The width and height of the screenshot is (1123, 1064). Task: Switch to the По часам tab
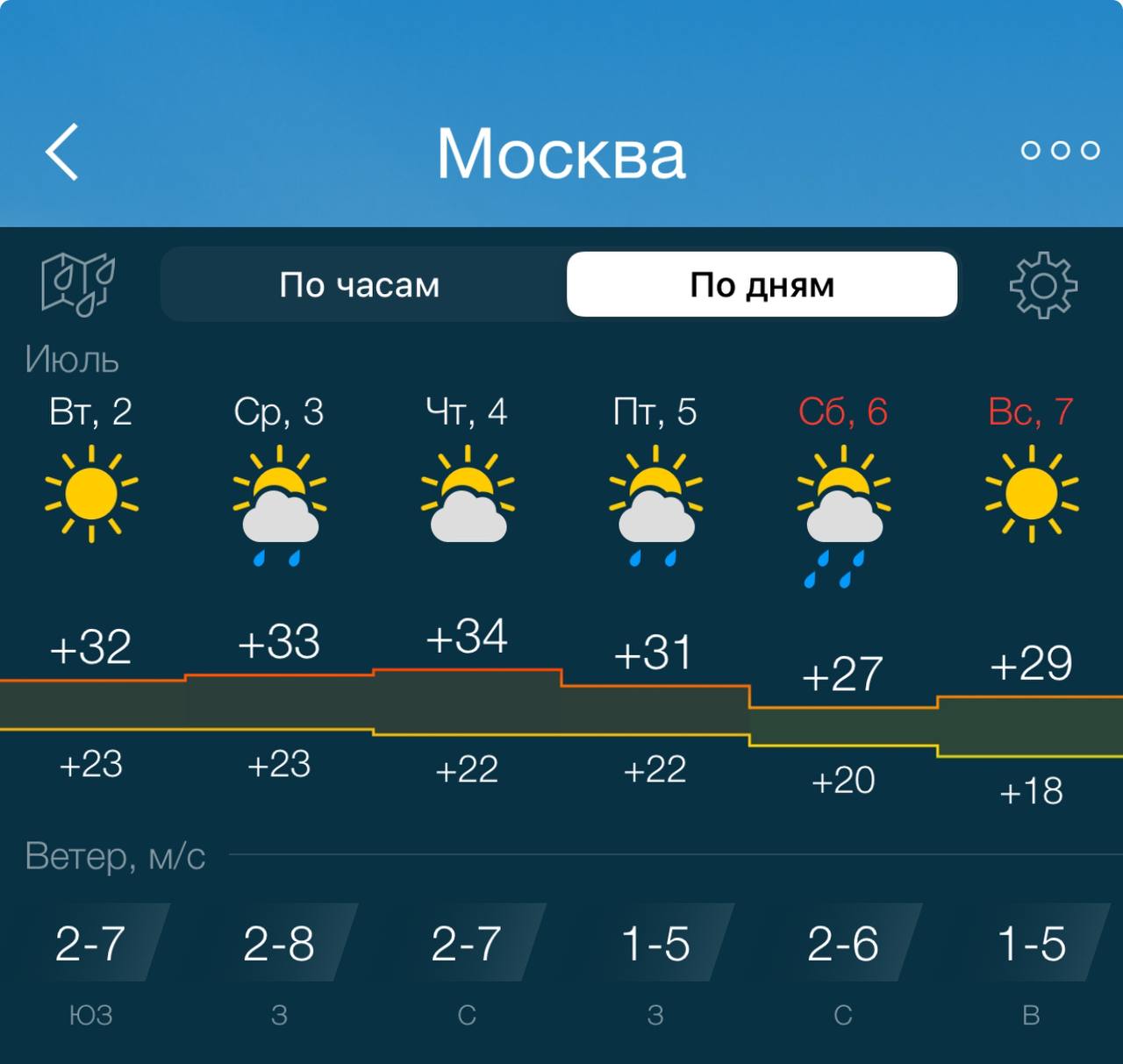click(360, 285)
